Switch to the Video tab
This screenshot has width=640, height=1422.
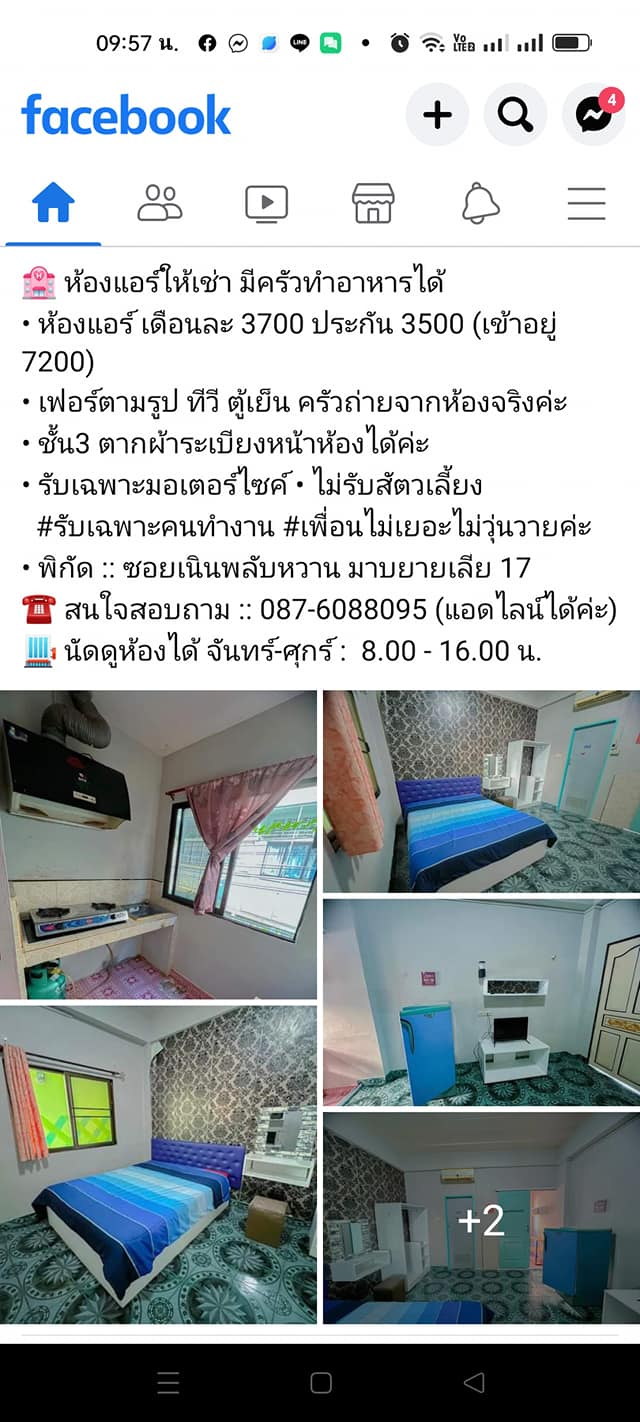point(266,204)
